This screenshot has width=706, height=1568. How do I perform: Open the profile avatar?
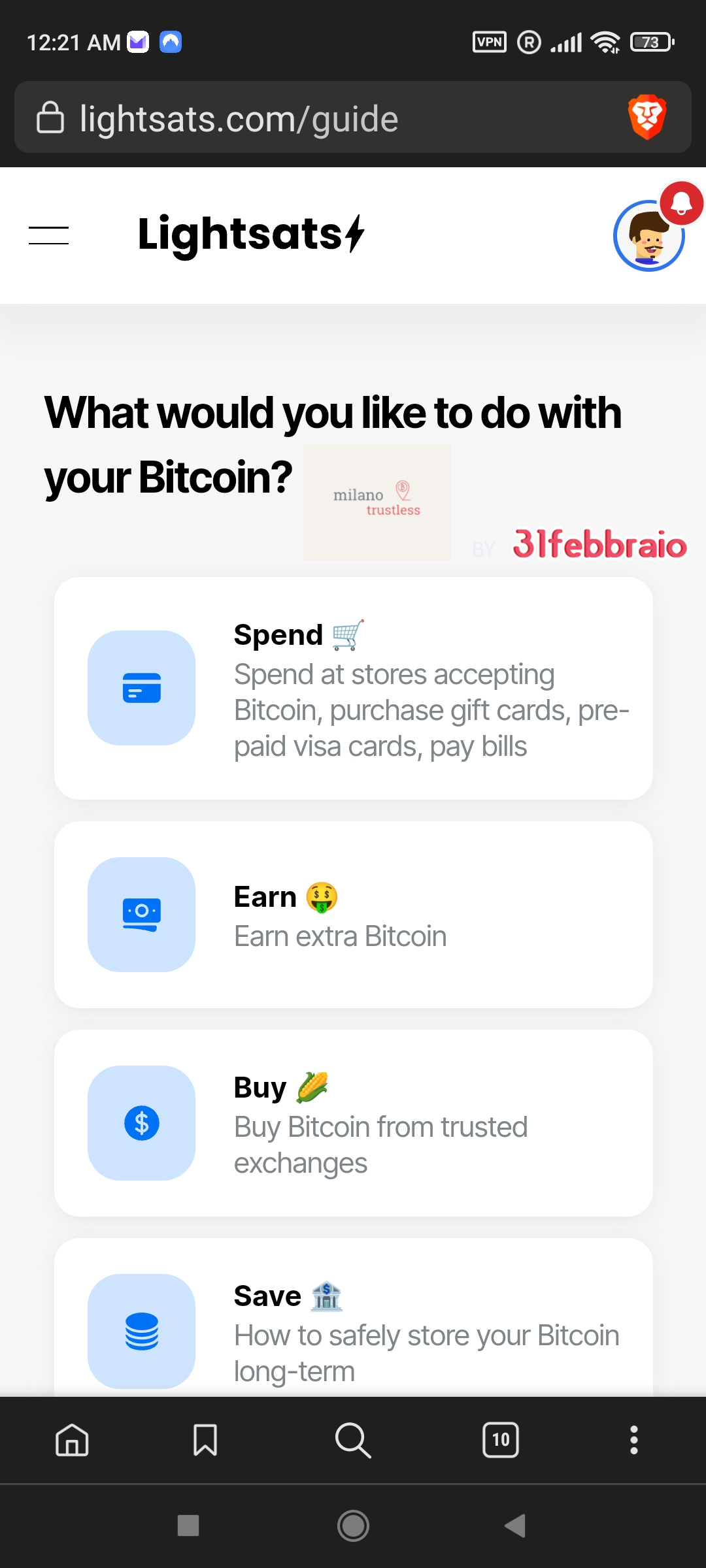click(x=649, y=236)
